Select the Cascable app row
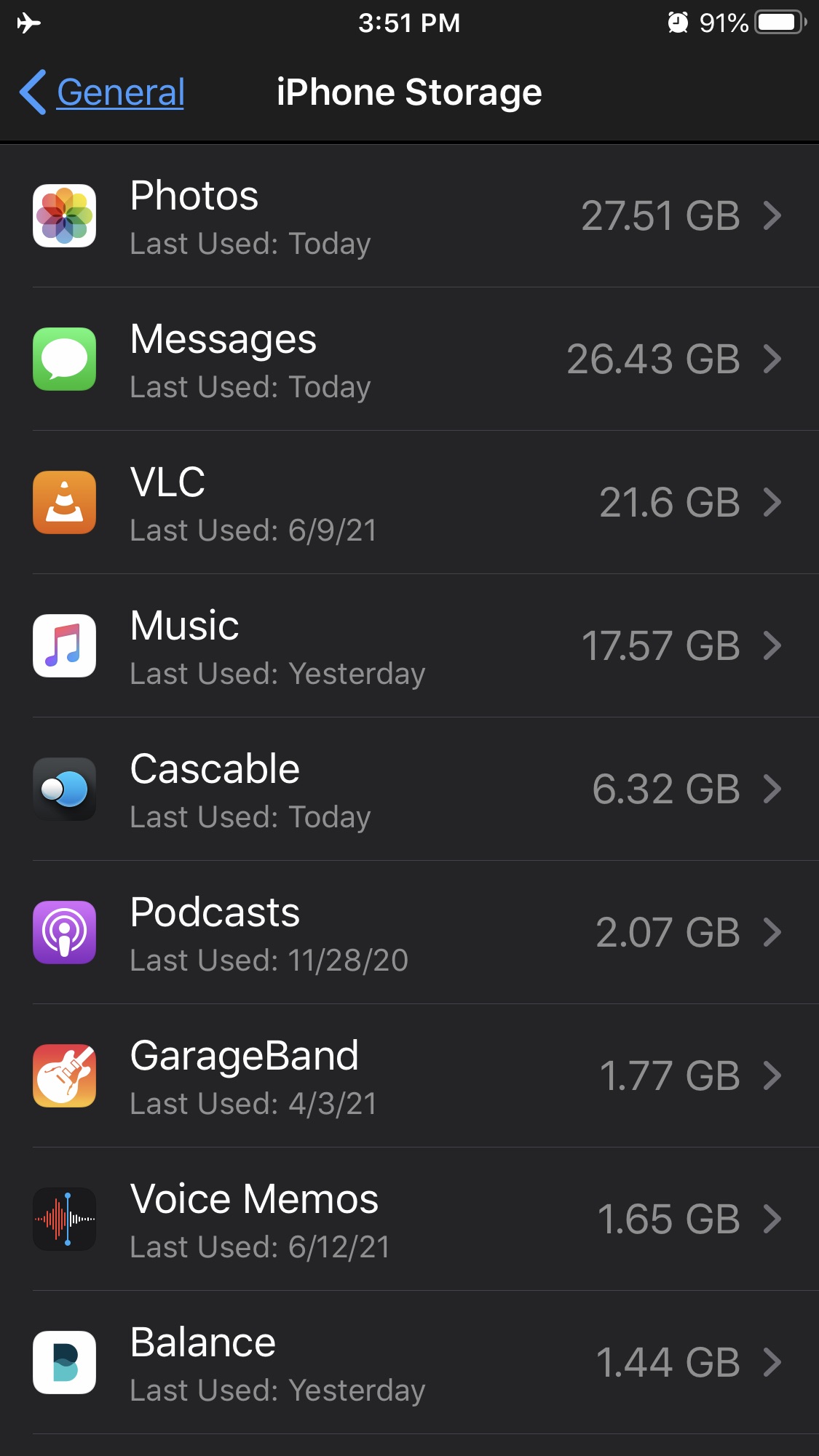Viewport: 819px width, 1456px height. point(409,789)
